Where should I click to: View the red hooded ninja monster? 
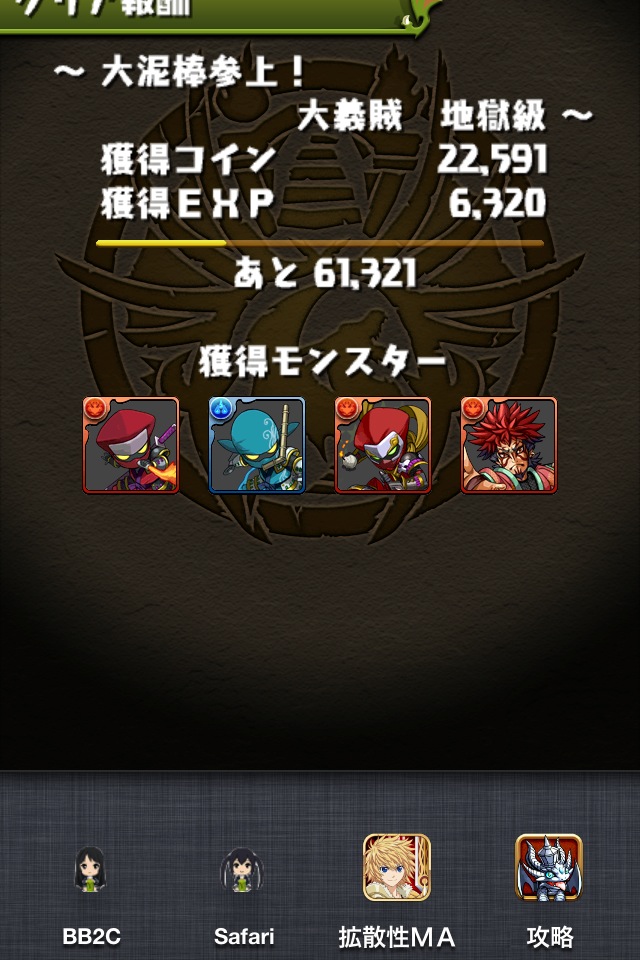[131, 445]
